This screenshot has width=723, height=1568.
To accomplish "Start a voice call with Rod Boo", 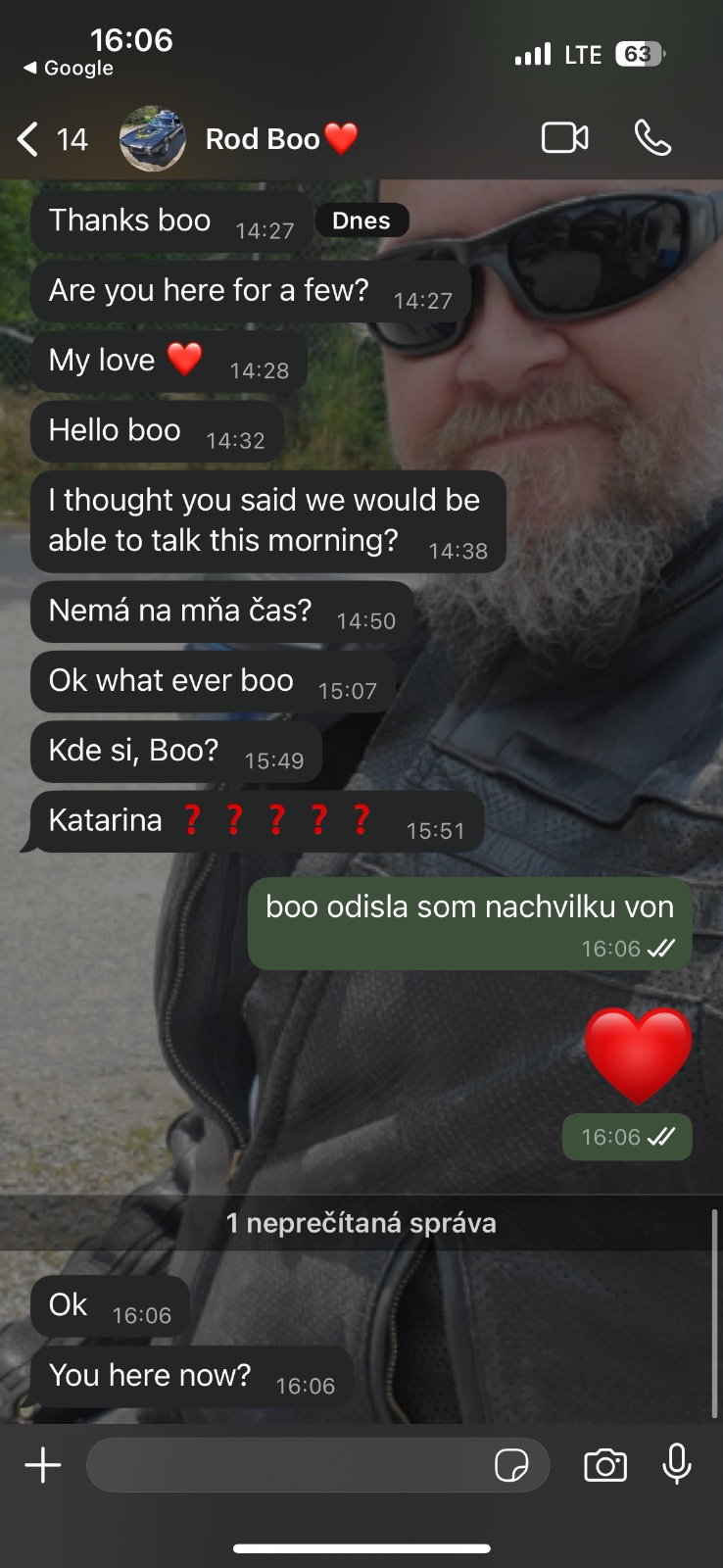I will pyautogui.click(x=652, y=138).
